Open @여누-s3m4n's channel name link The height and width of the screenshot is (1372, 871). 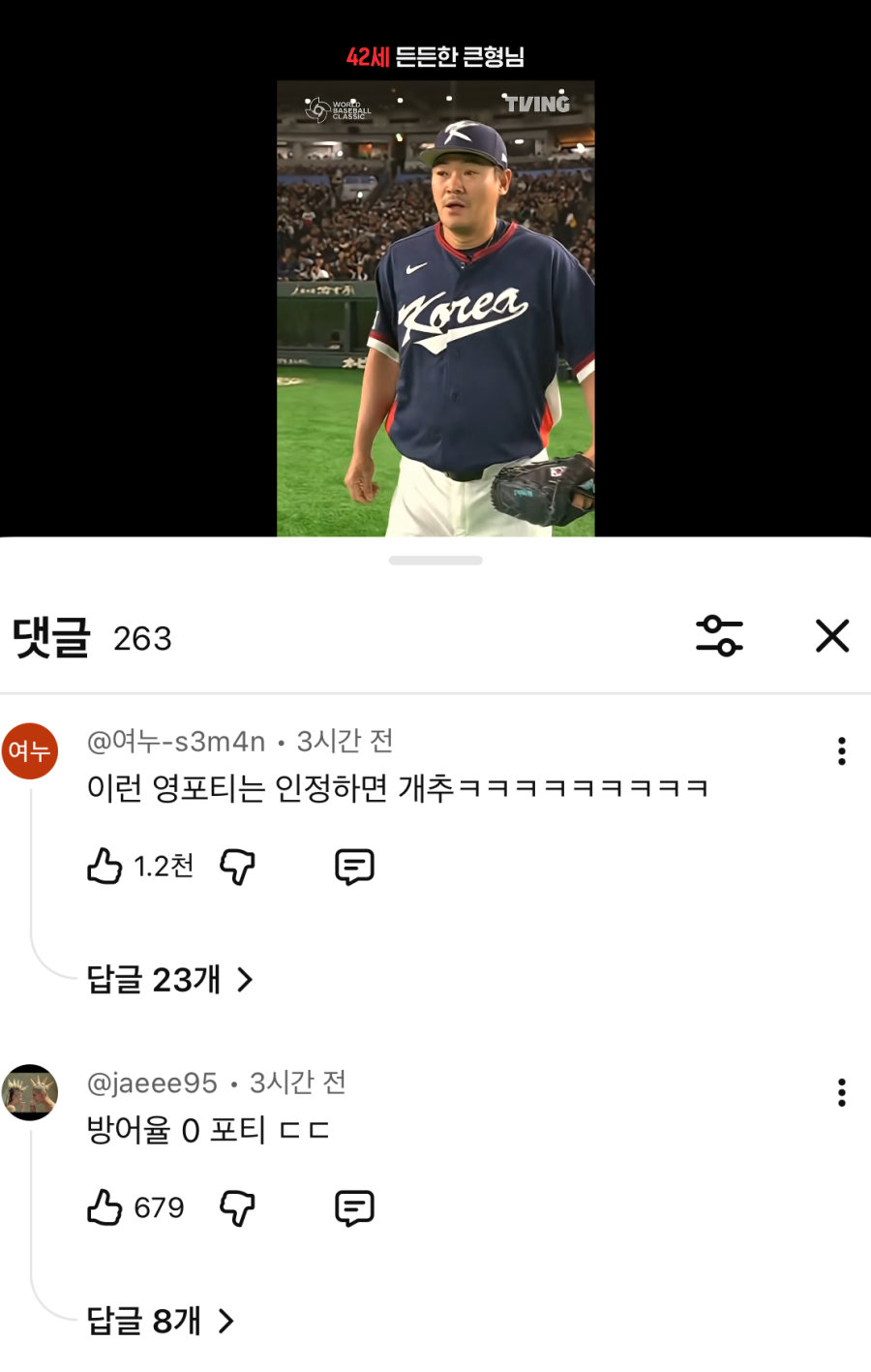coord(174,740)
